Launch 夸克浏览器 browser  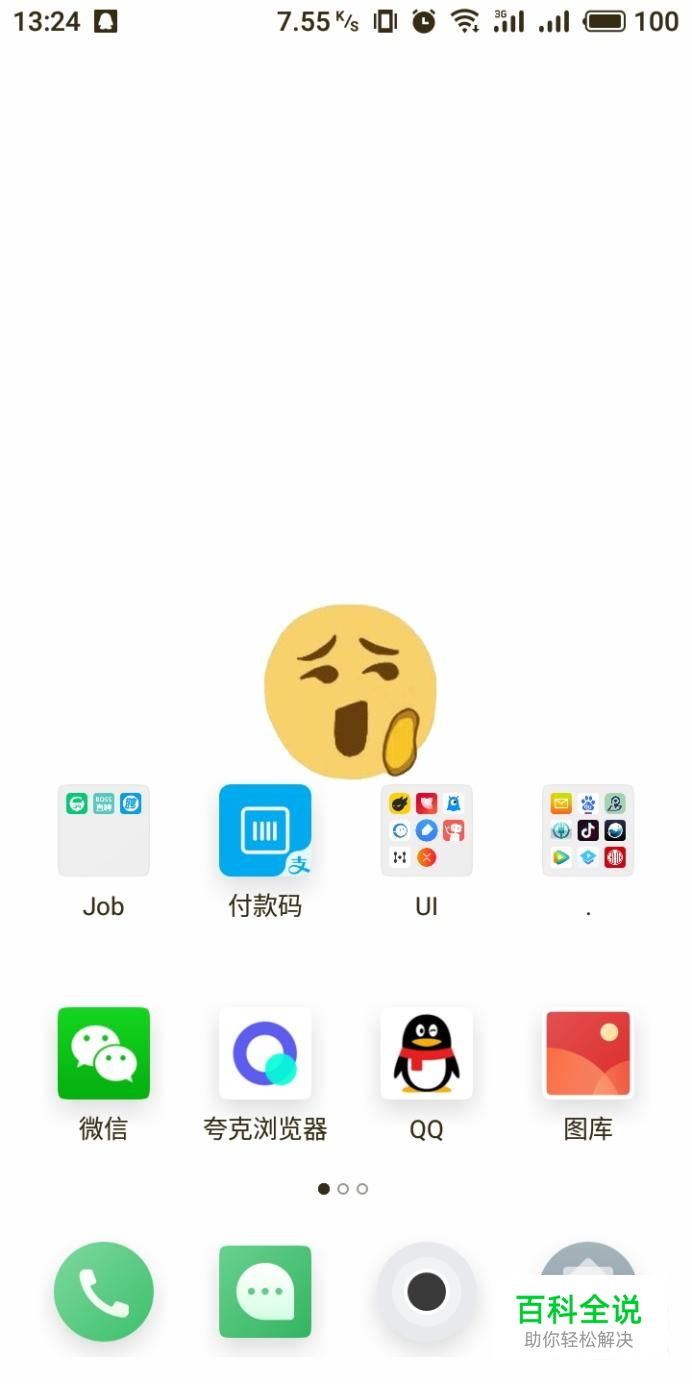[x=265, y=1053]
